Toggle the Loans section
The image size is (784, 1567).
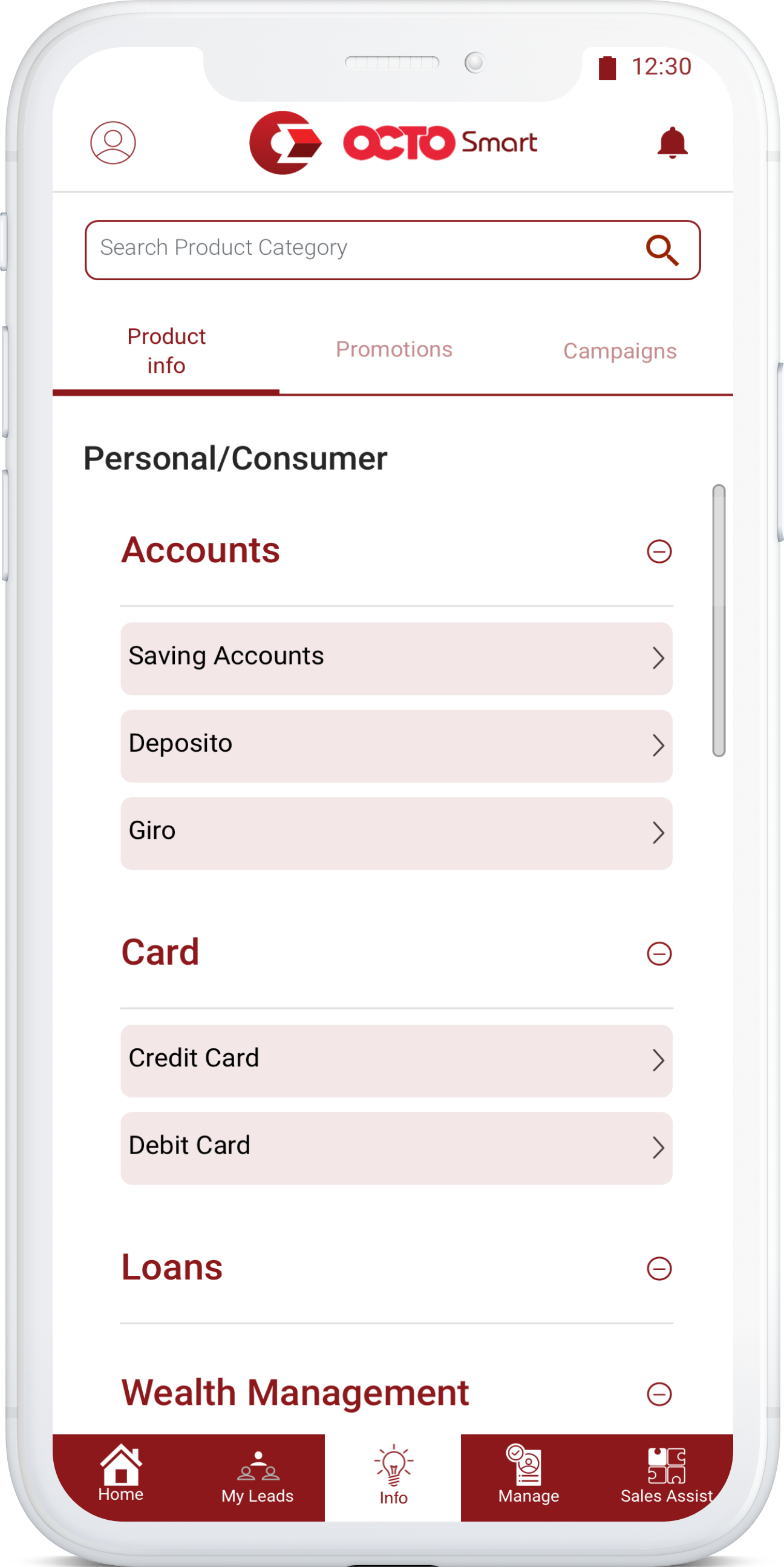pos(659,1269)
